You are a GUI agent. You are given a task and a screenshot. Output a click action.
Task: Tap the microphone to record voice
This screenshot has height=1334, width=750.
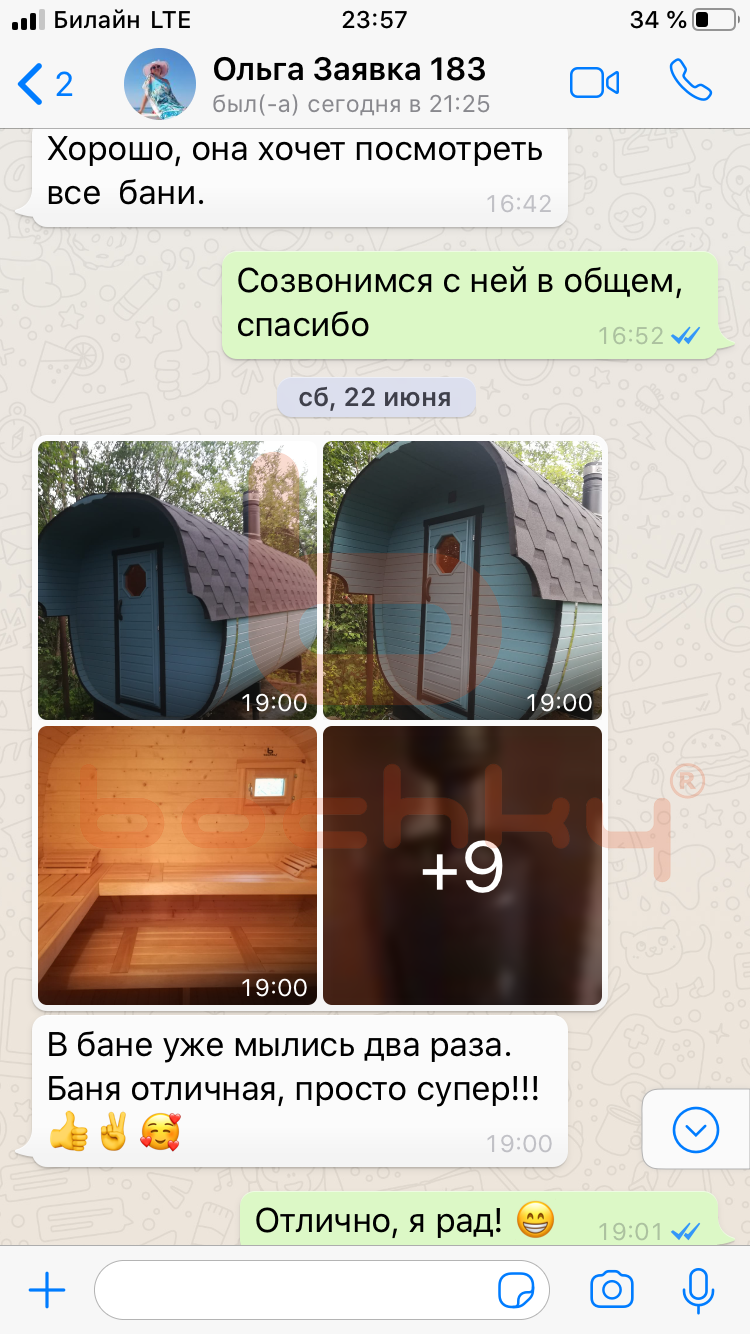point(697,1291)
